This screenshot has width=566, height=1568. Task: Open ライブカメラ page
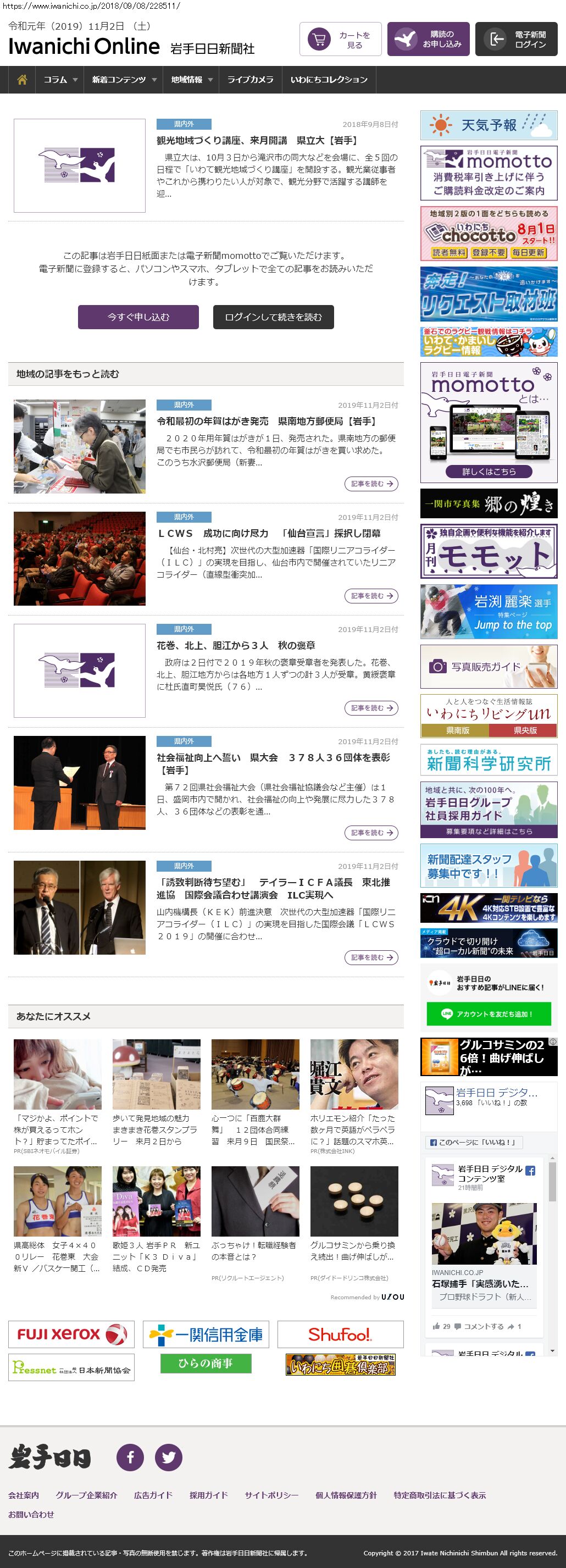click(x=250, y=80)
